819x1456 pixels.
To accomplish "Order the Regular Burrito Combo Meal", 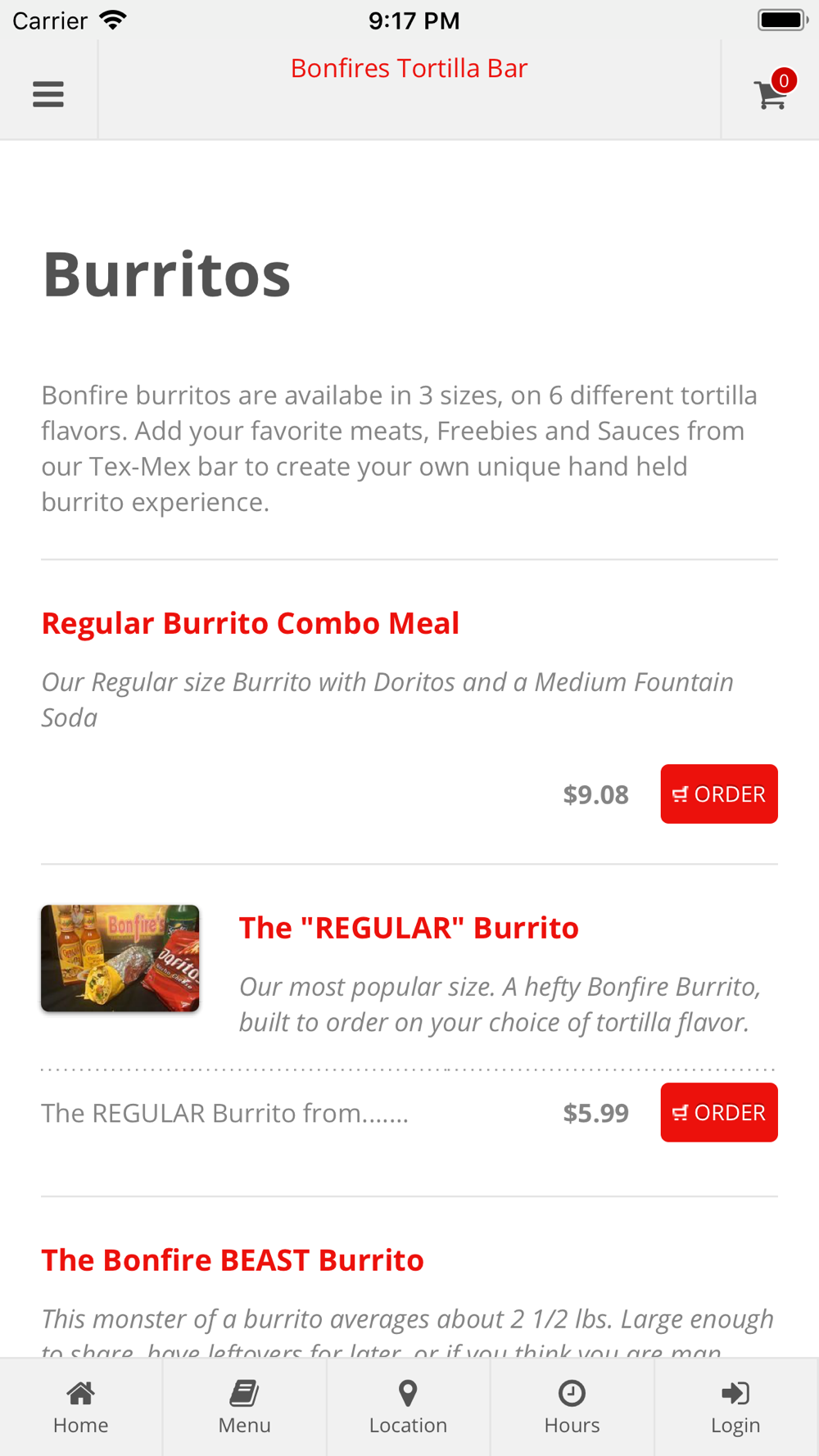I will 719,794.
